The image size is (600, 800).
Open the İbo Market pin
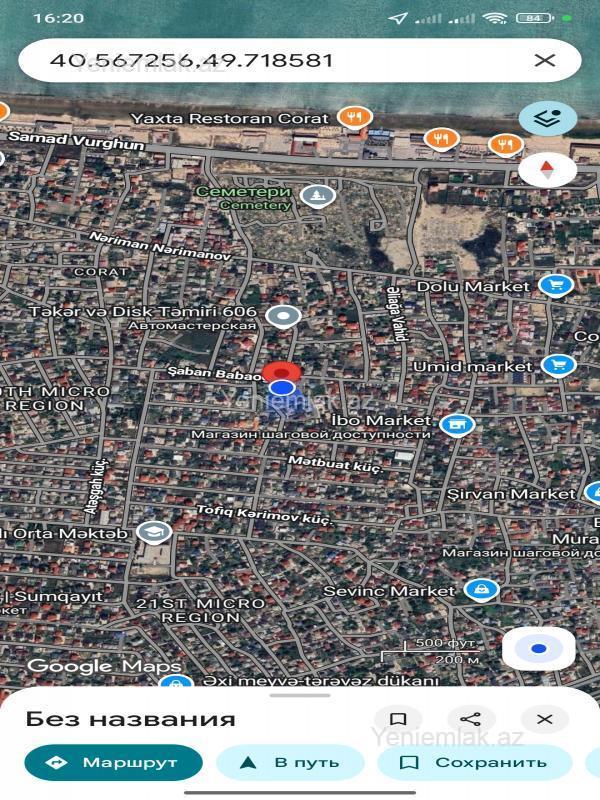[x=457, y=425]
